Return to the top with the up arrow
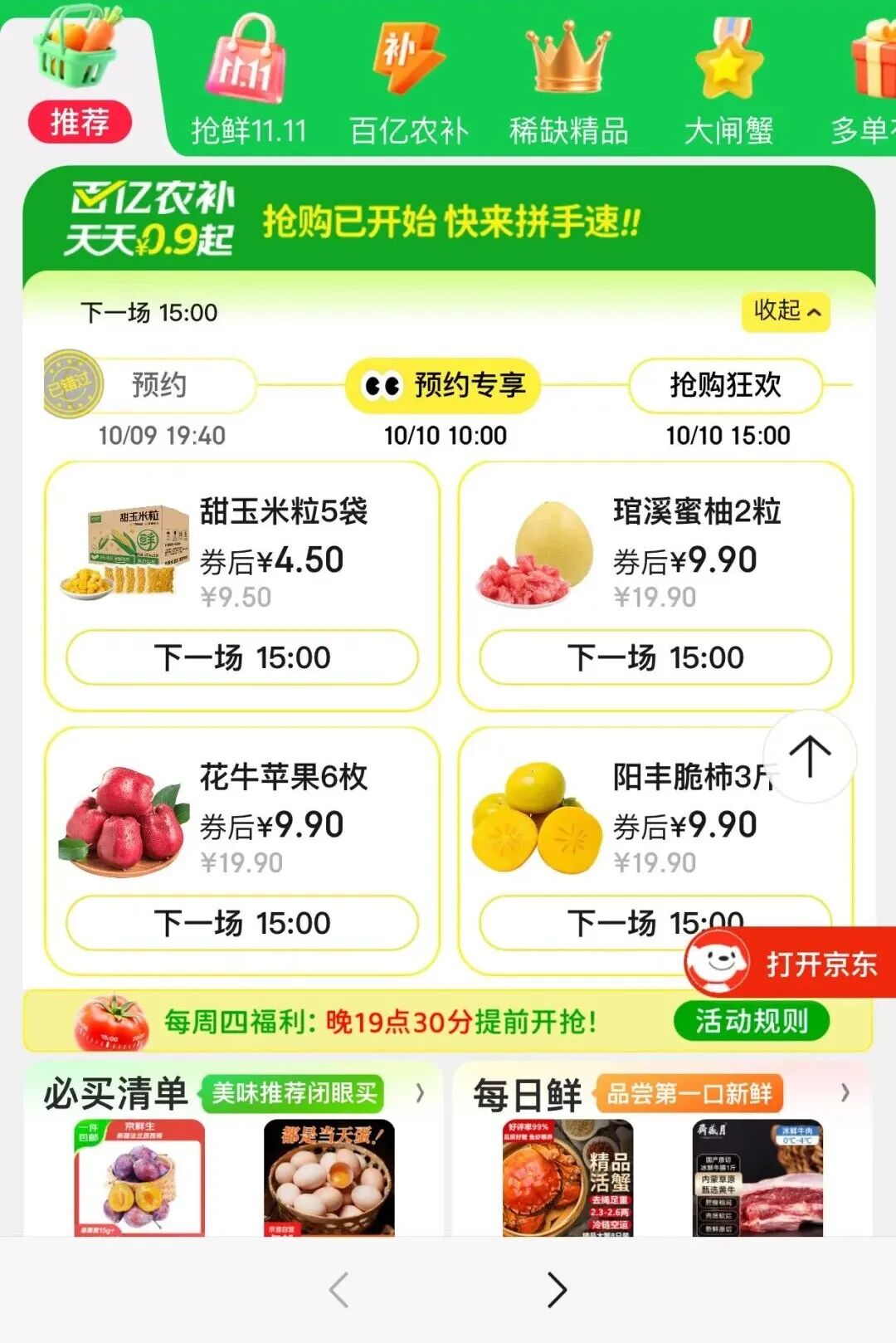The height and width of the screenshot is (1343, 896). [810, 756]
